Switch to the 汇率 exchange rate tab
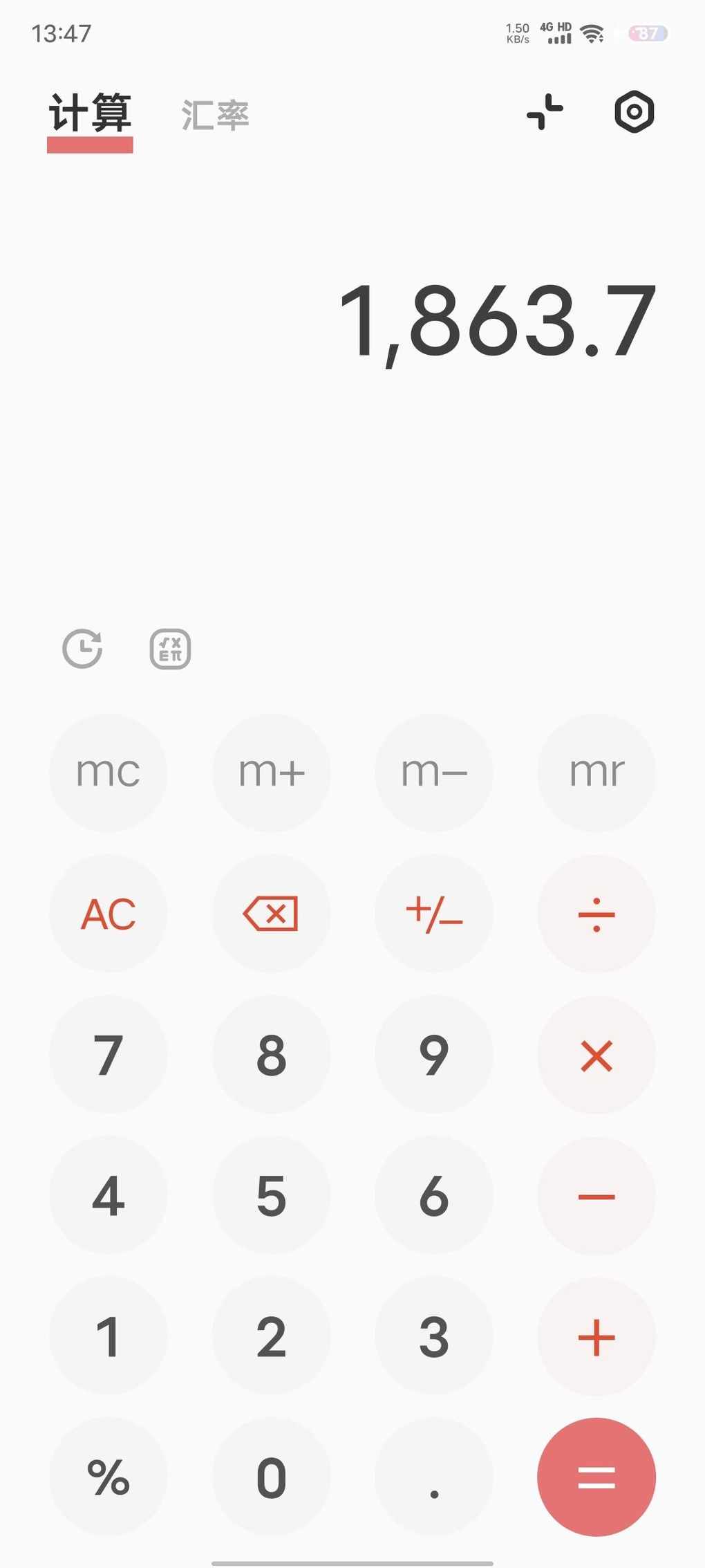Image resolution: width=705 pixels, height=1568 pixels. [215, 115]
